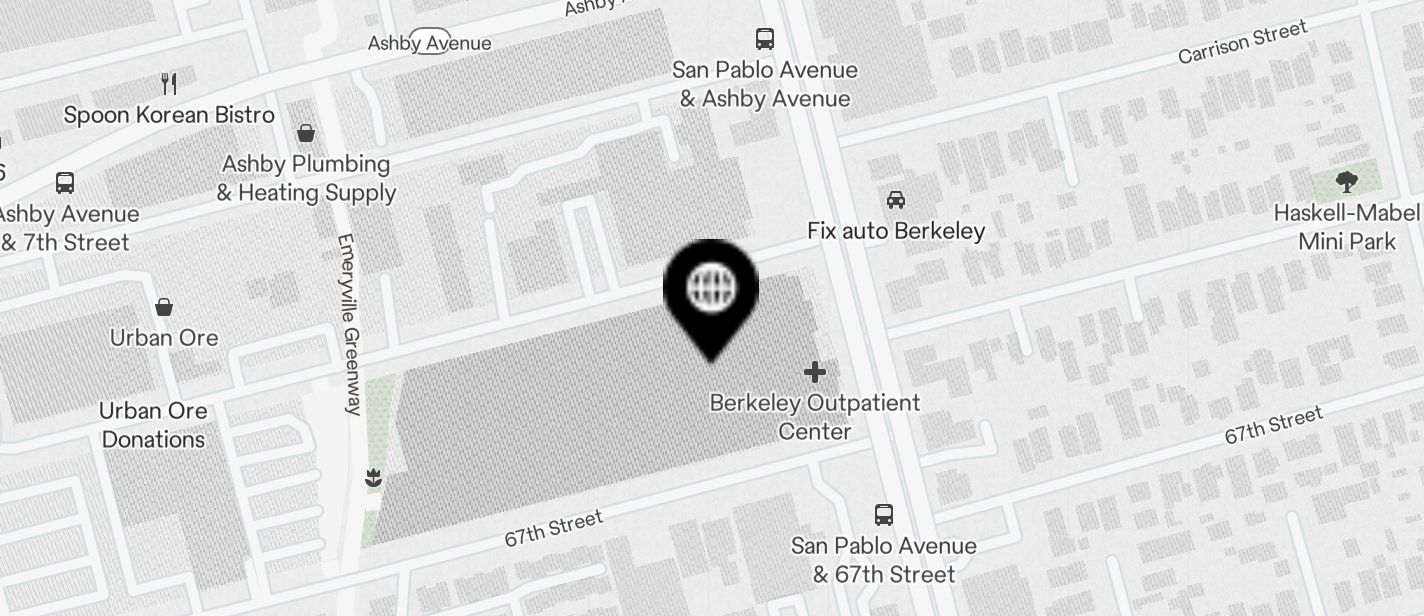Image resolution: width=1424 pixels, height=616 pixels.
Task: Open the Haskell-Mabel Mini Park marker
Action: (x=1347, y=182)
